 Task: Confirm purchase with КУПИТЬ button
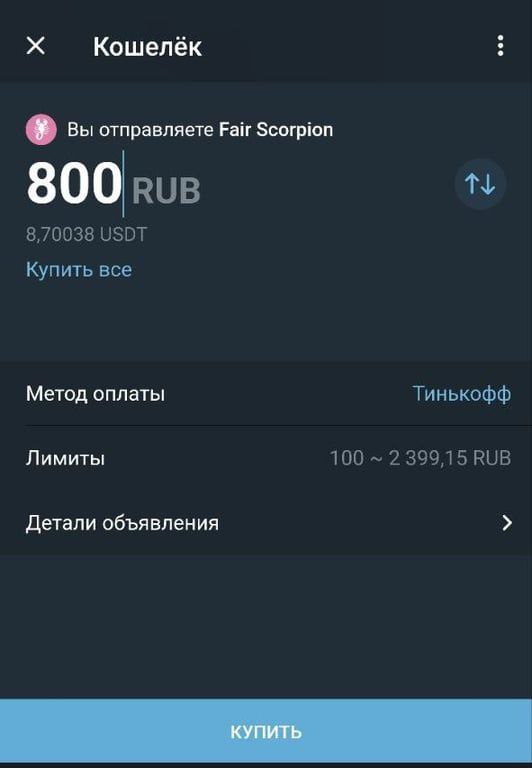266,731
